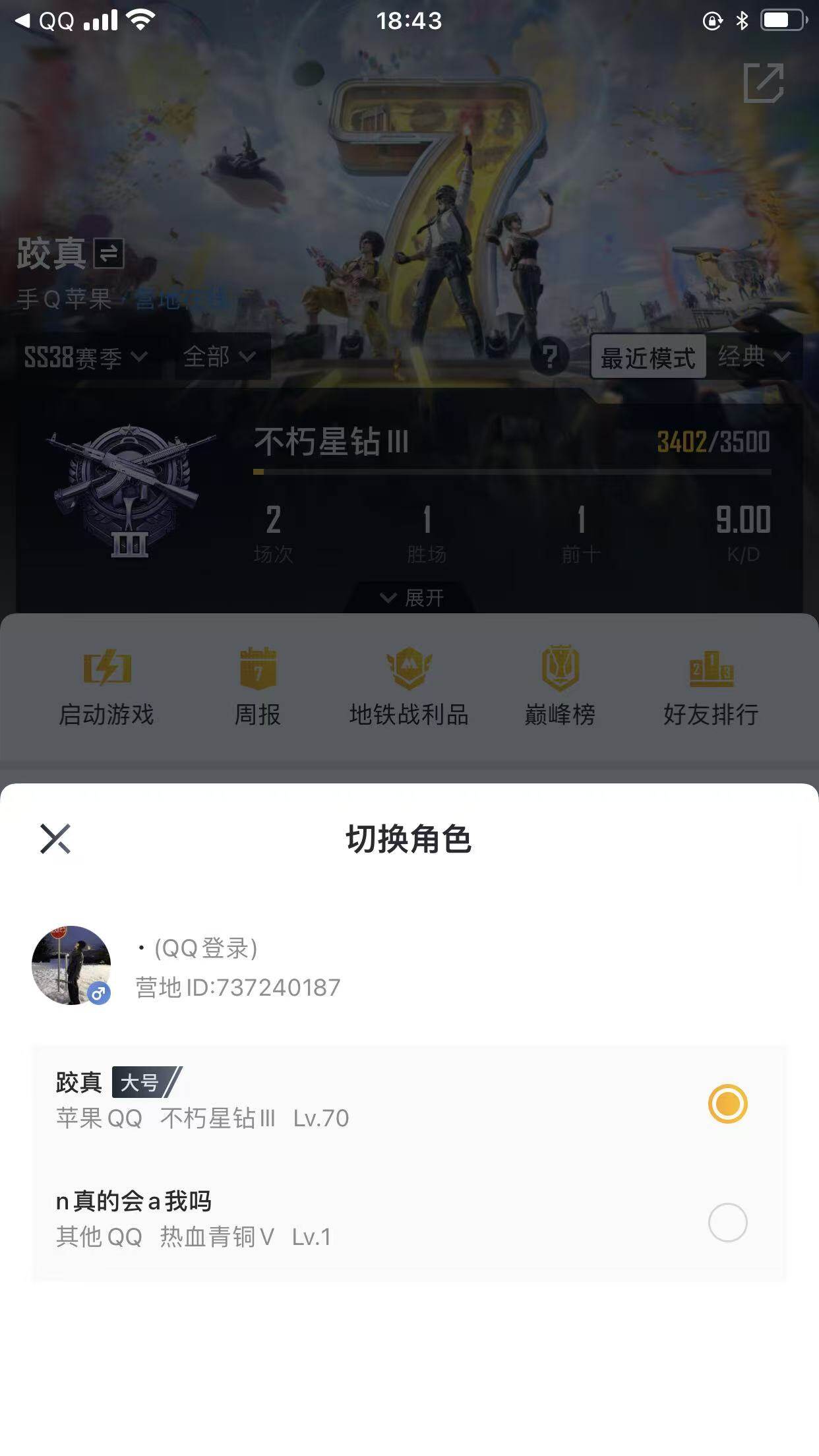Viewport: 819px width, 1456px height.
Task: Select the n真的会a我吗 account
Action: tap(728, 1223)
